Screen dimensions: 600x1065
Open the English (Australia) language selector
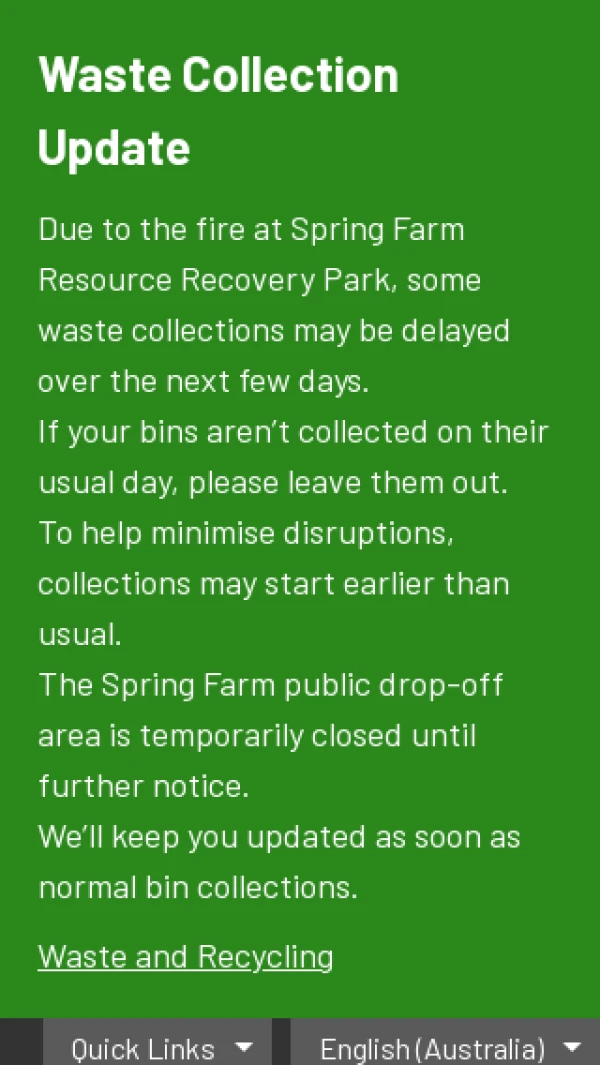point(447,1047)
